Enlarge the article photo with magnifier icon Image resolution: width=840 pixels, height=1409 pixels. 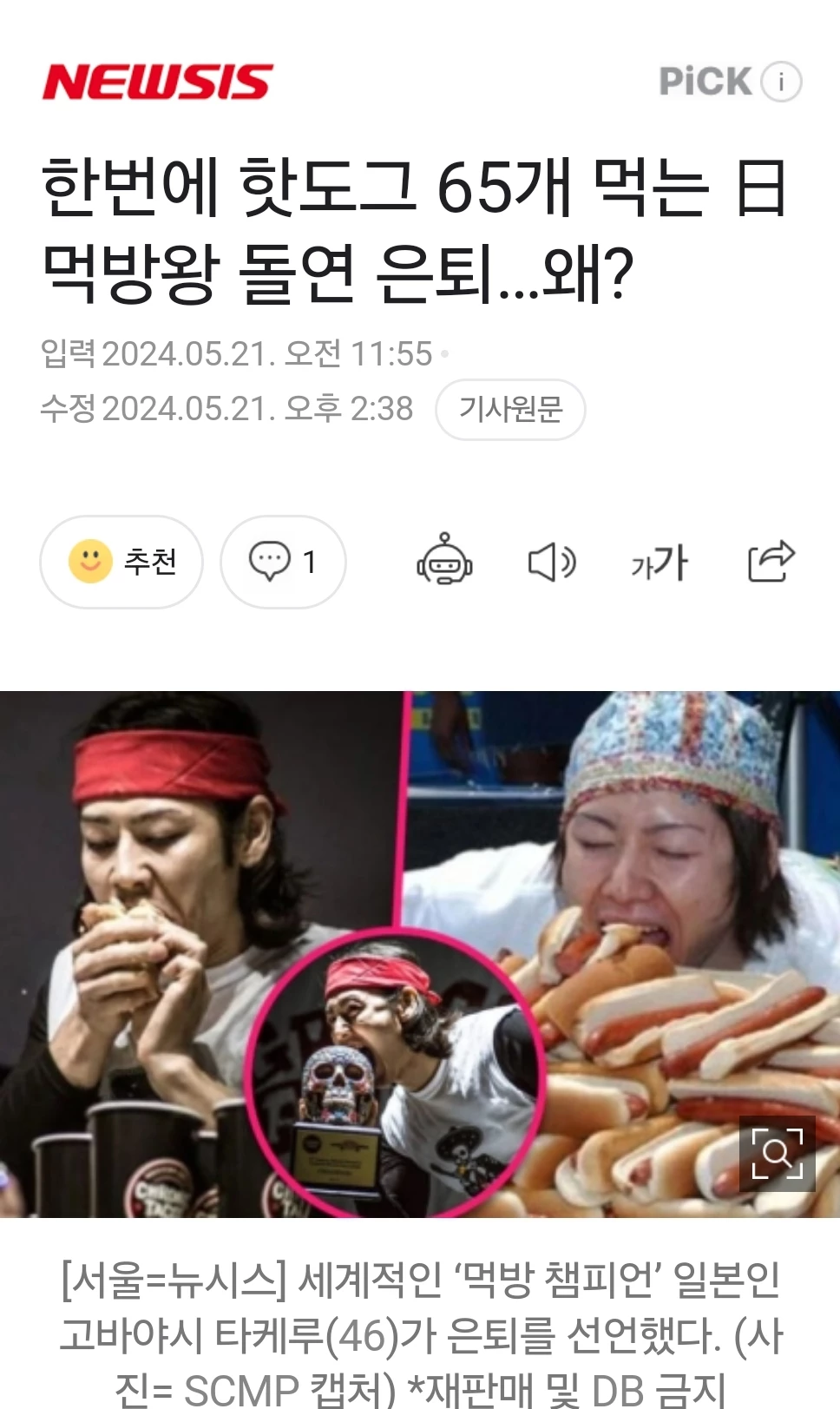[x=777, y=1153]
